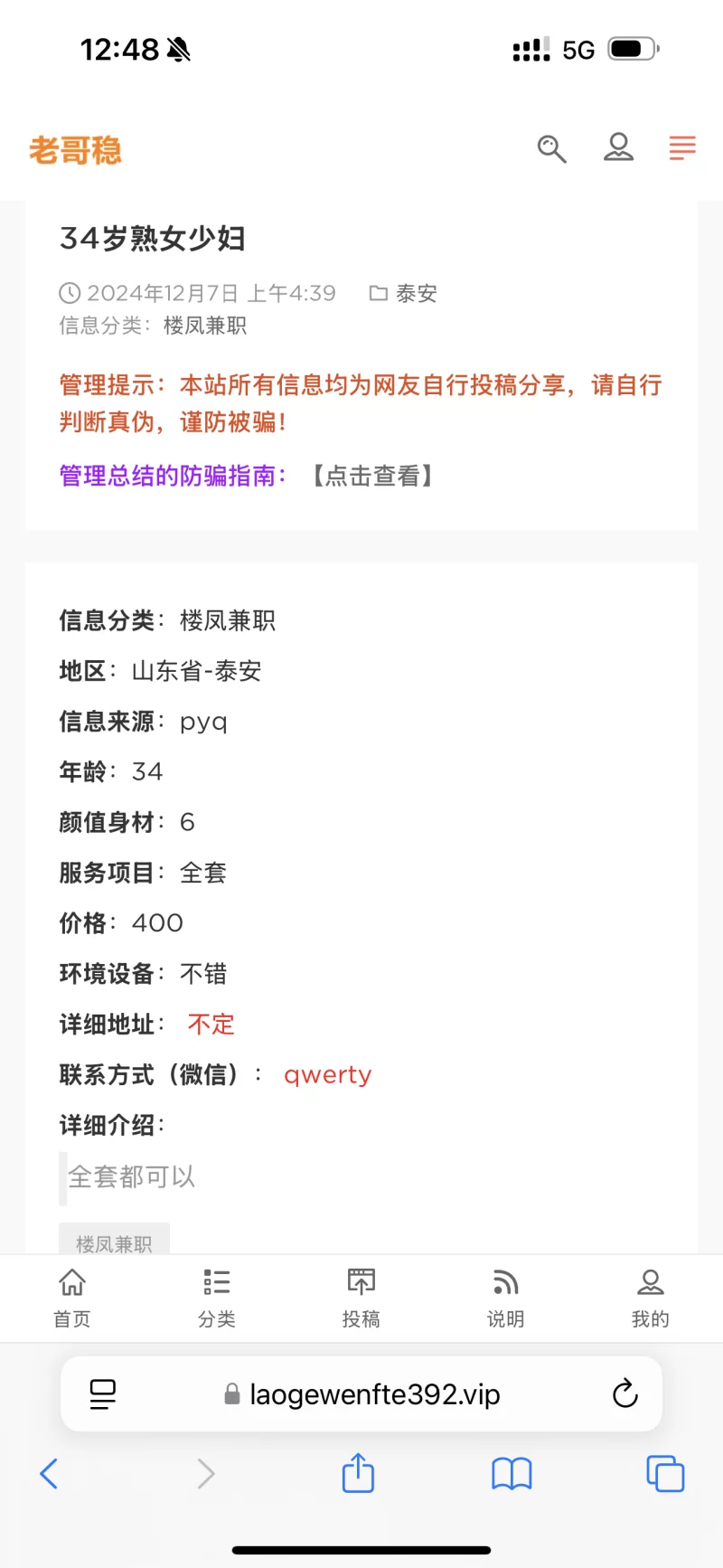Viewport: 723px width, 1568px height.
Task: Go to the 首页 tab
Action: click(72, 1298)
